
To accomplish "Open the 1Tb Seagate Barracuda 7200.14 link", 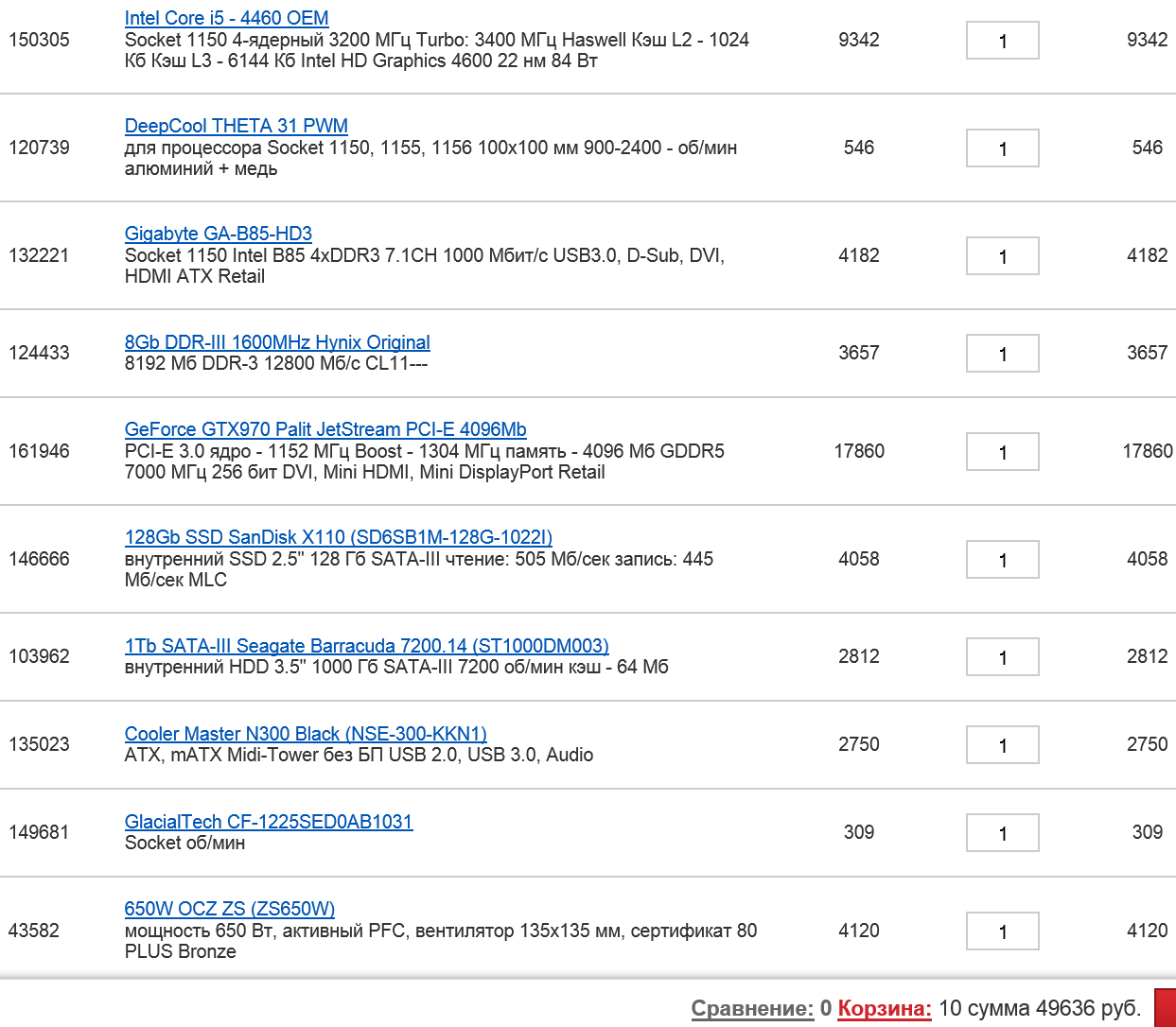I will pyautogui.click(x=366, y=646).
